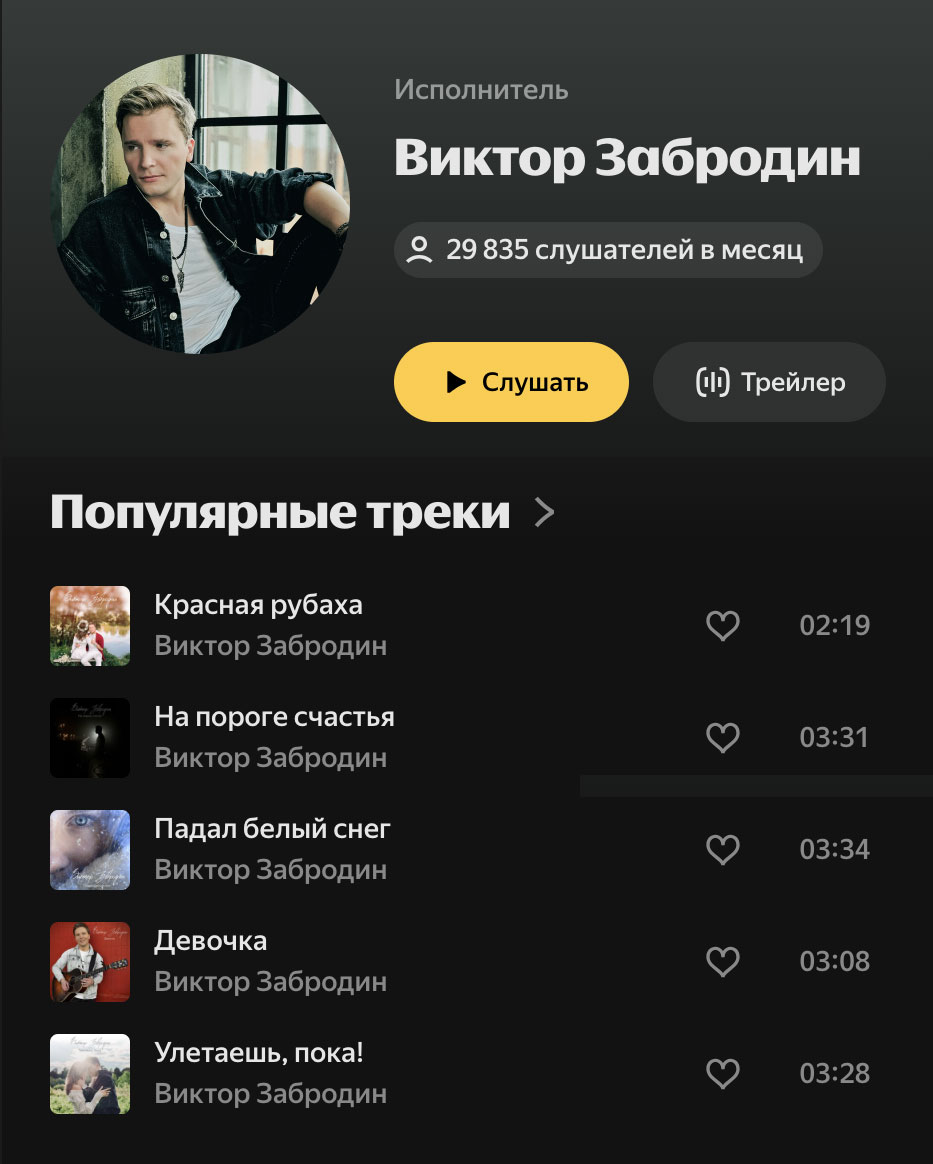This screenshot has height=1164, width=933.
Task: Play music with the Слушать button
Action: (511, 382)
